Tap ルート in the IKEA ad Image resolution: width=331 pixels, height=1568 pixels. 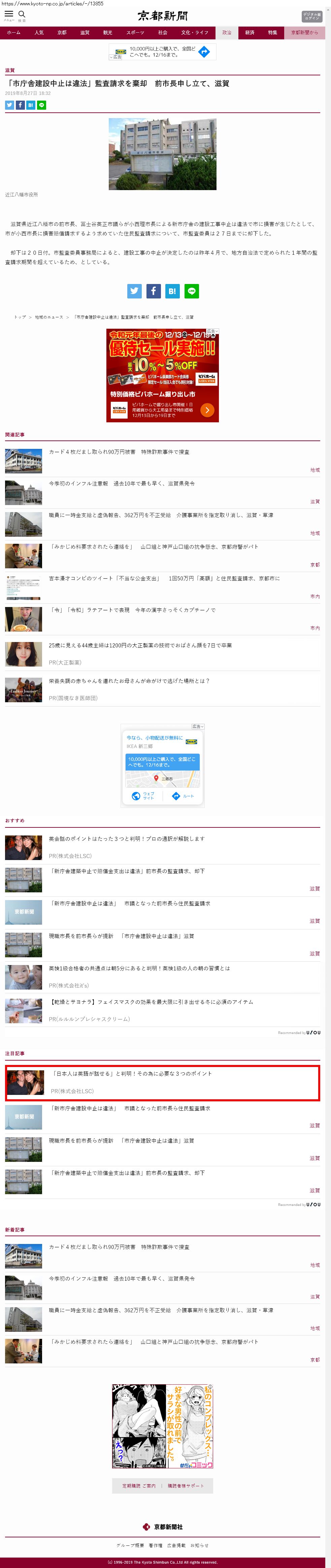[183, 796]
